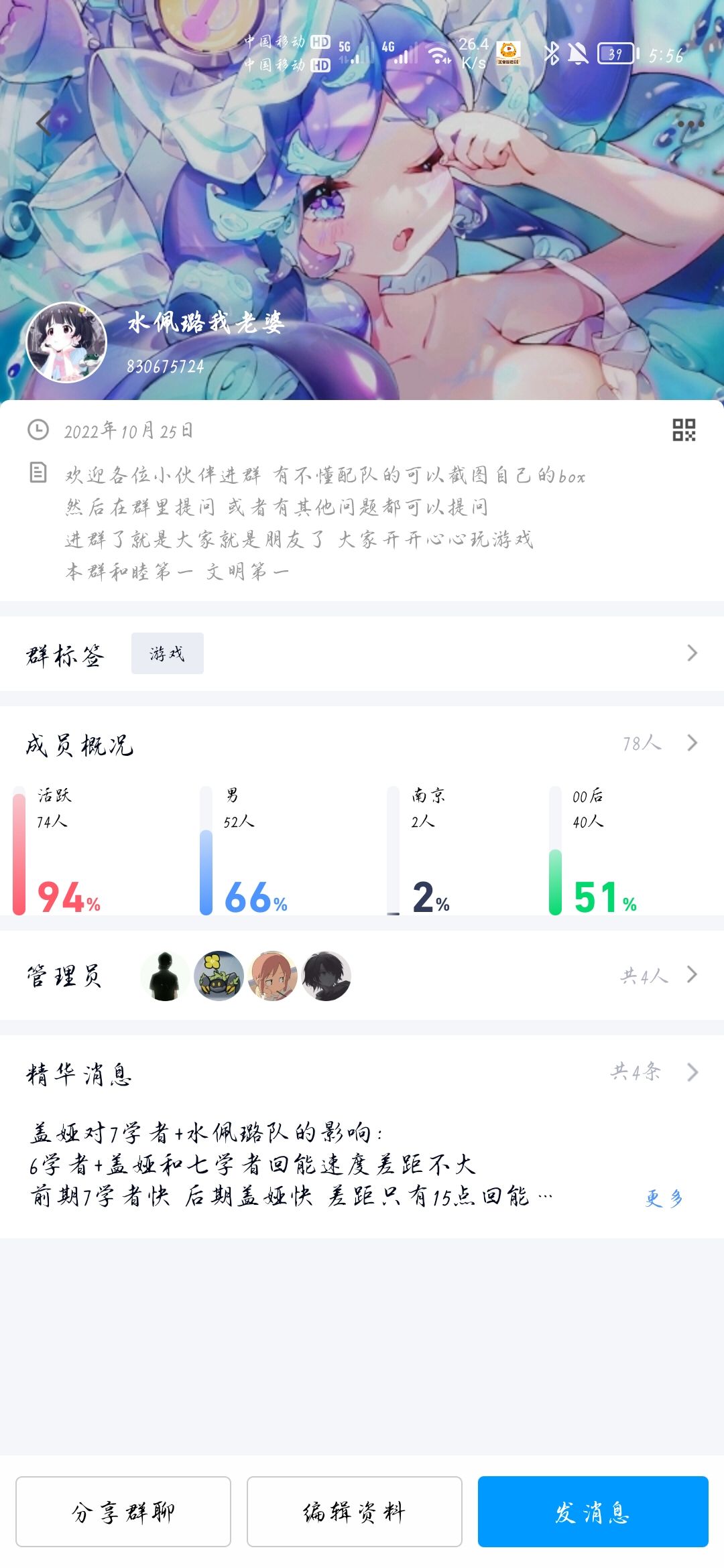Tap the group number 830675724
The height and width of the screenshot is (1568, 724).
(x=165, y=367)
